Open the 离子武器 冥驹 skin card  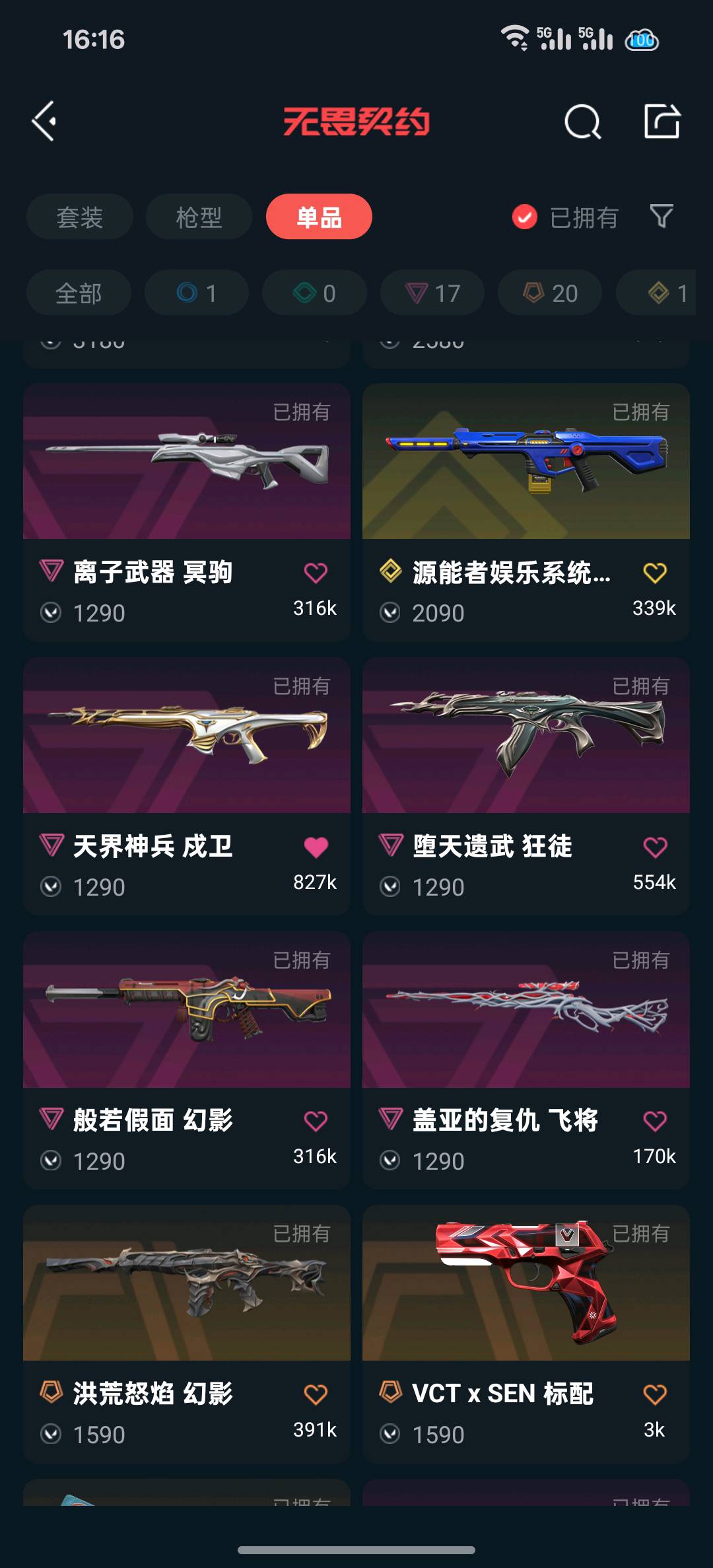(x=186, y=462)
